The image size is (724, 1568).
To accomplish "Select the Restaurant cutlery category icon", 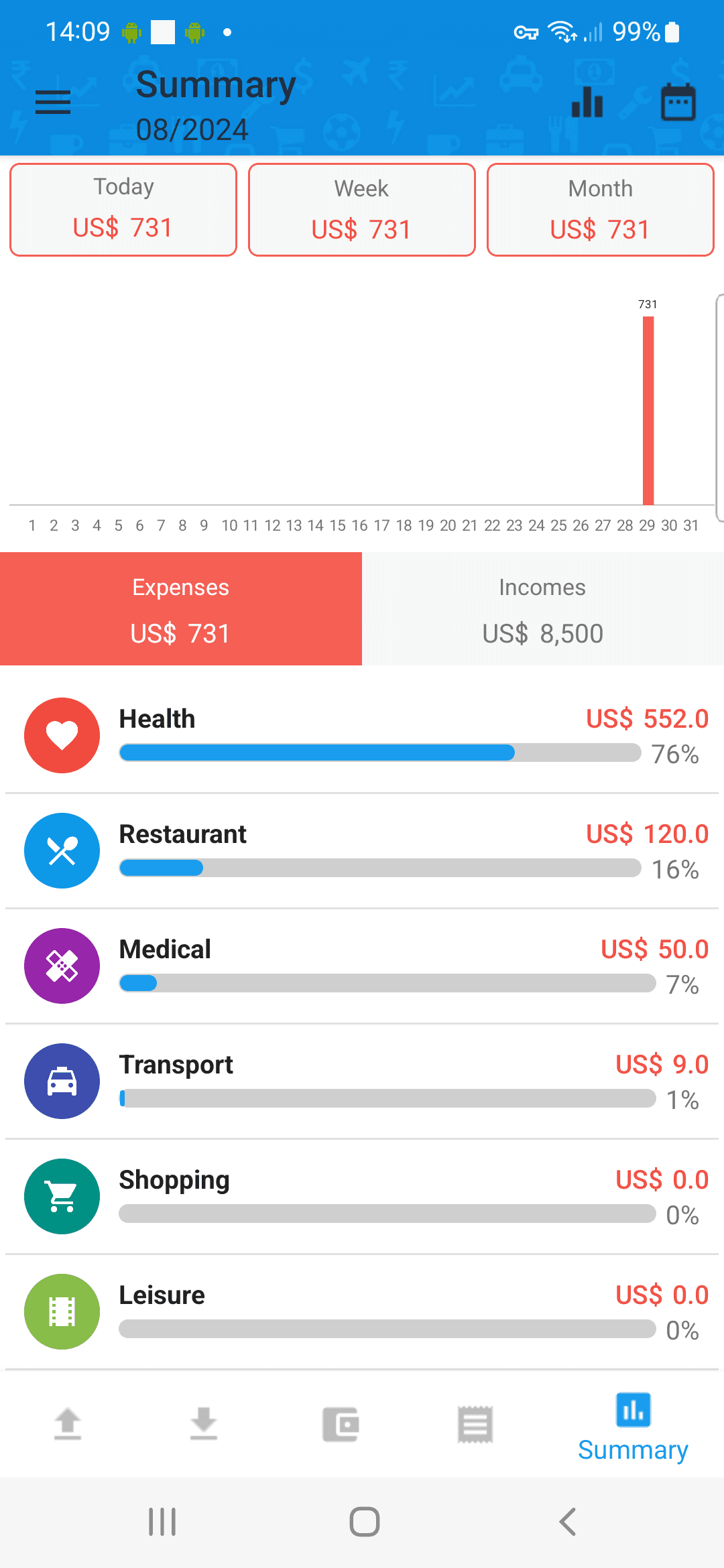I will pos(61,850).
